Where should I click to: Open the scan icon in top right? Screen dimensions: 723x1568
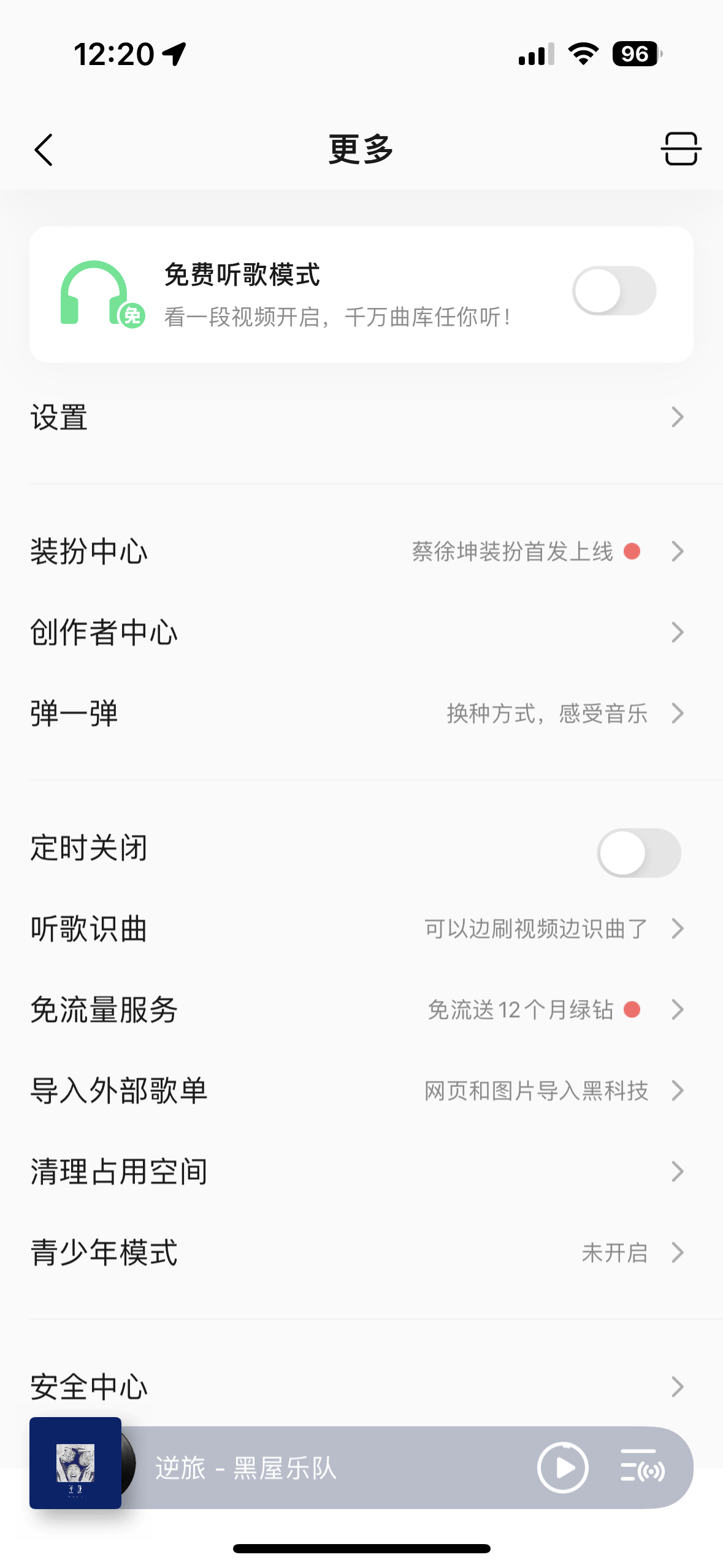[681, 149]
